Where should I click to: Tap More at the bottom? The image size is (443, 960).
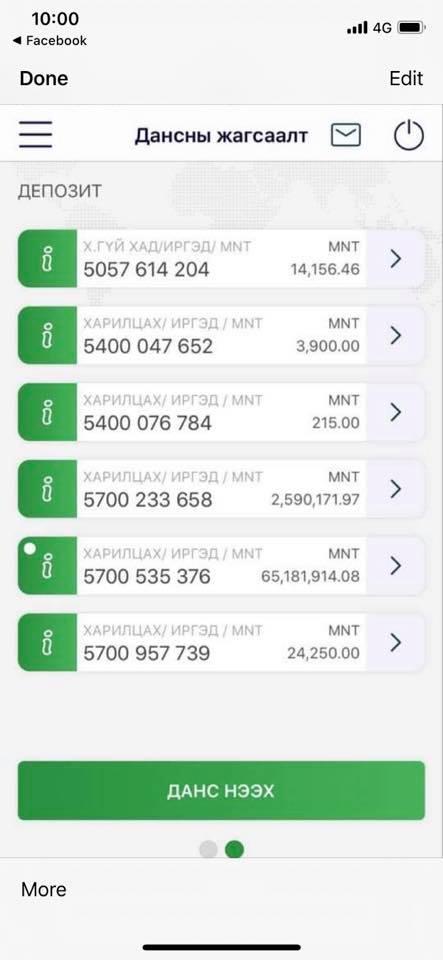click(44, 890)
